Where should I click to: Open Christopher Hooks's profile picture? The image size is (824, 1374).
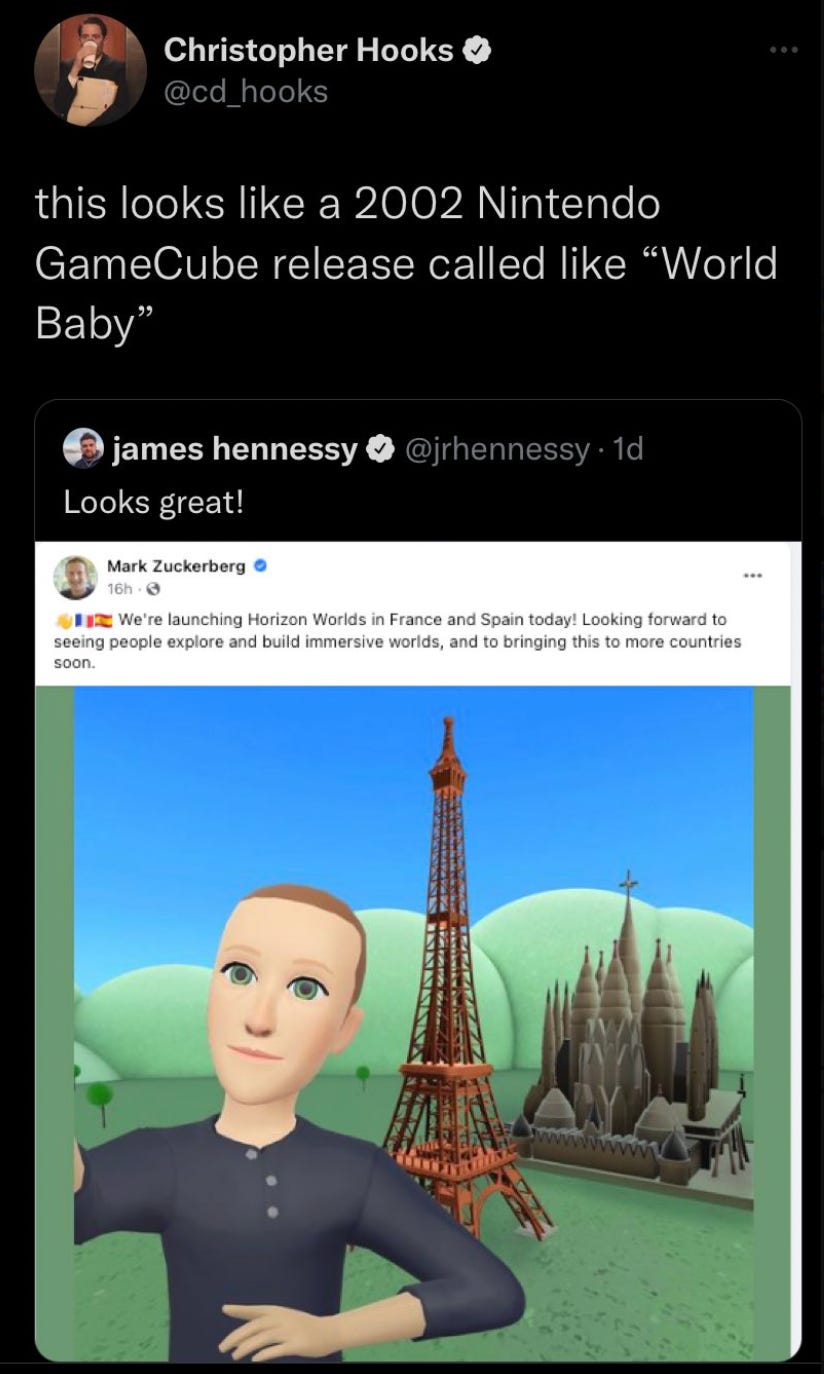tap(91, 70)
